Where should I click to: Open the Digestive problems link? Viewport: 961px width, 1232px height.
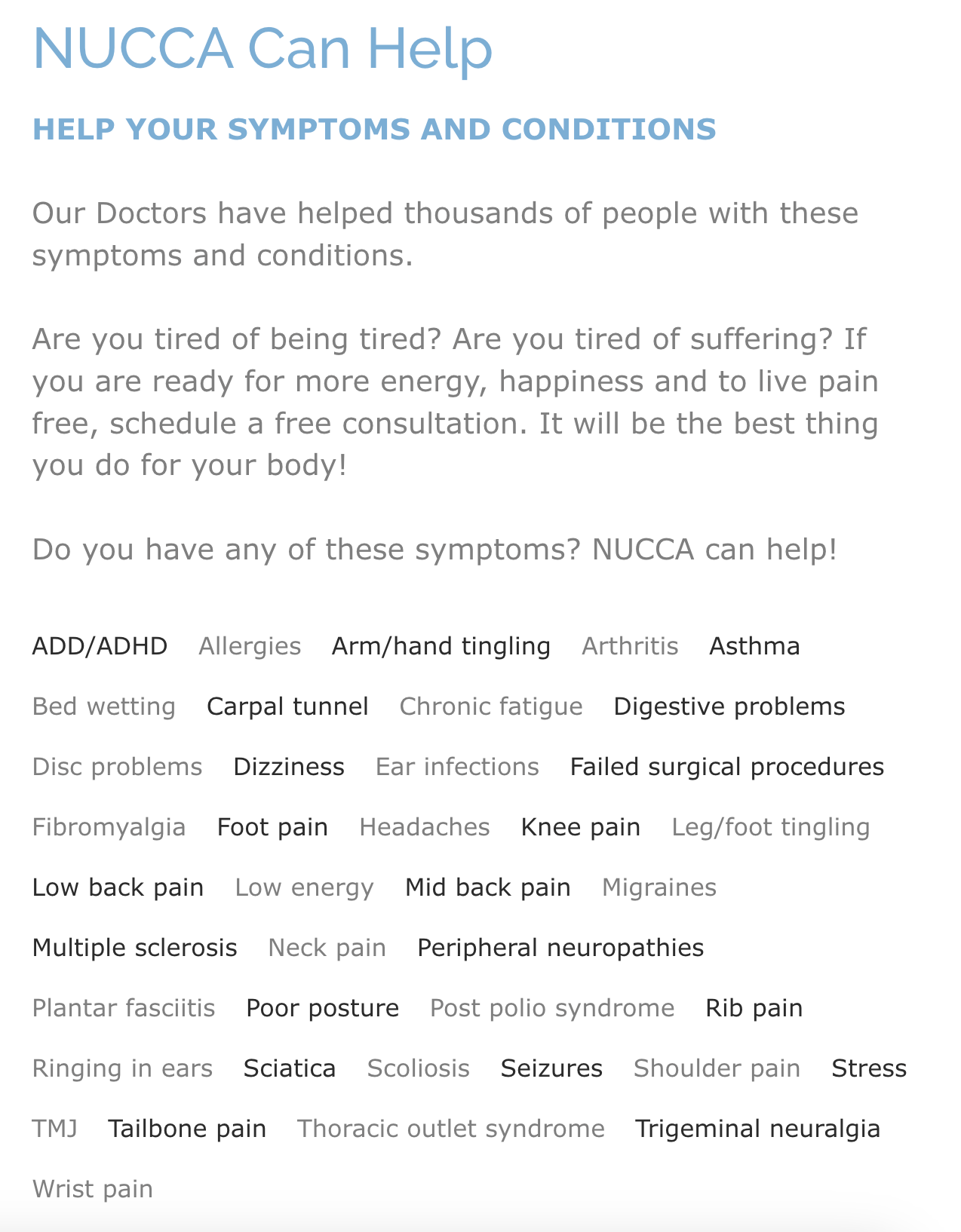pos(729,706)
